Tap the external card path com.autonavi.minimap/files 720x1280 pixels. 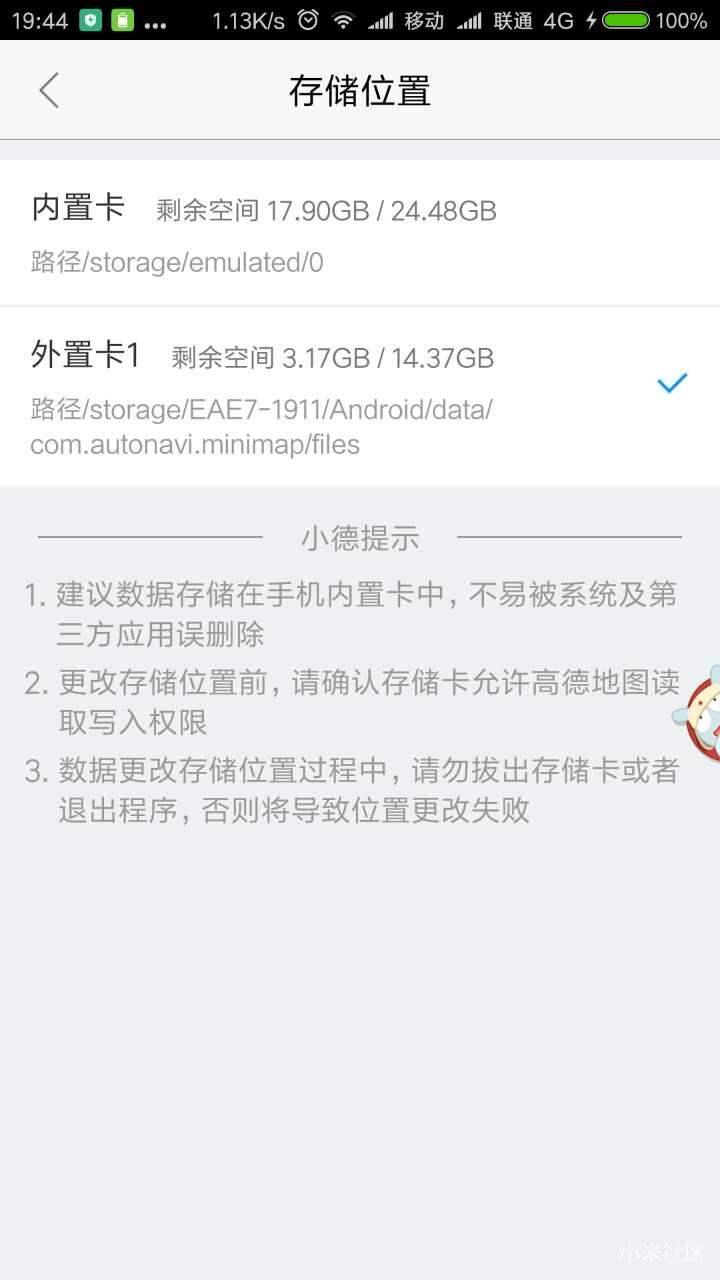tap(194, 444)
